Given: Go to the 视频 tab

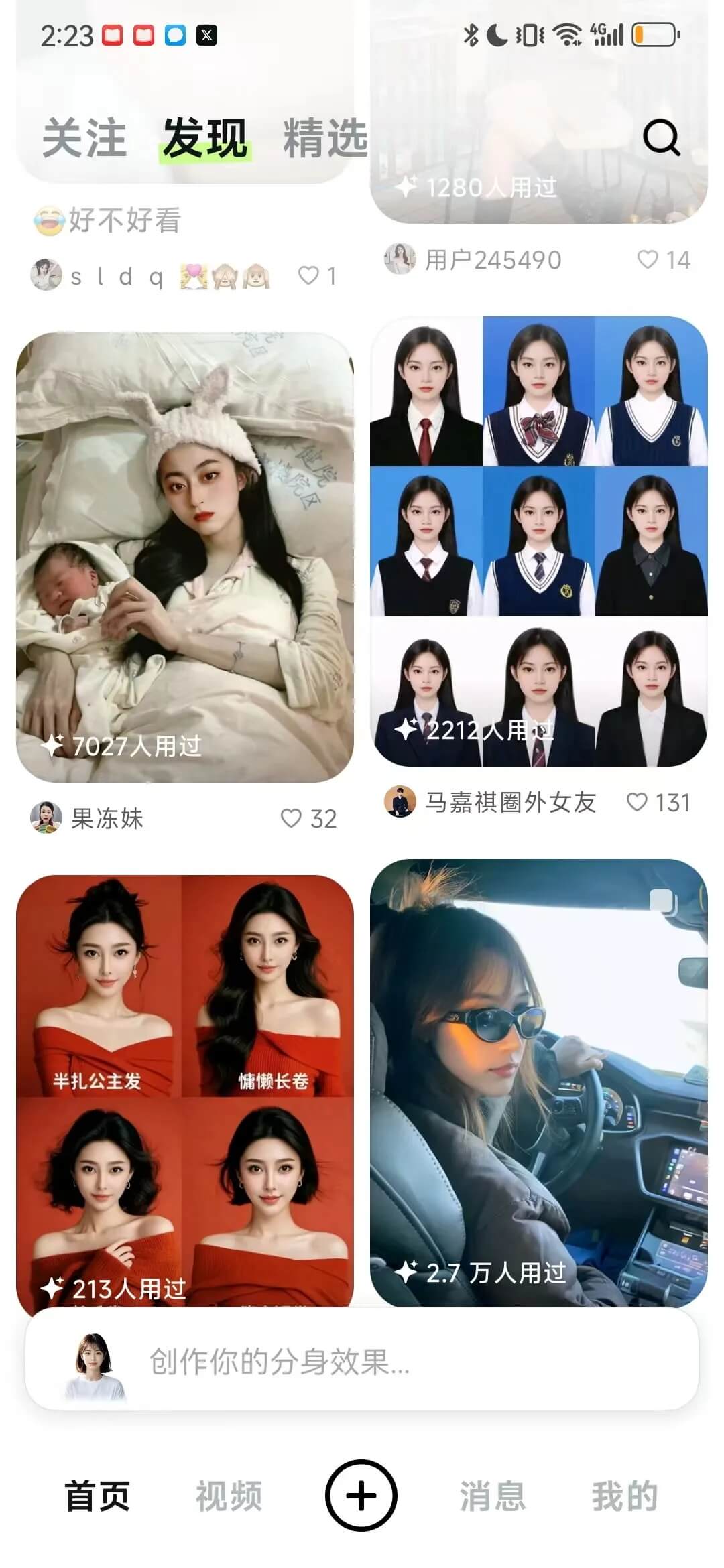Looking at the screenshot, I should click(229, 1496).
